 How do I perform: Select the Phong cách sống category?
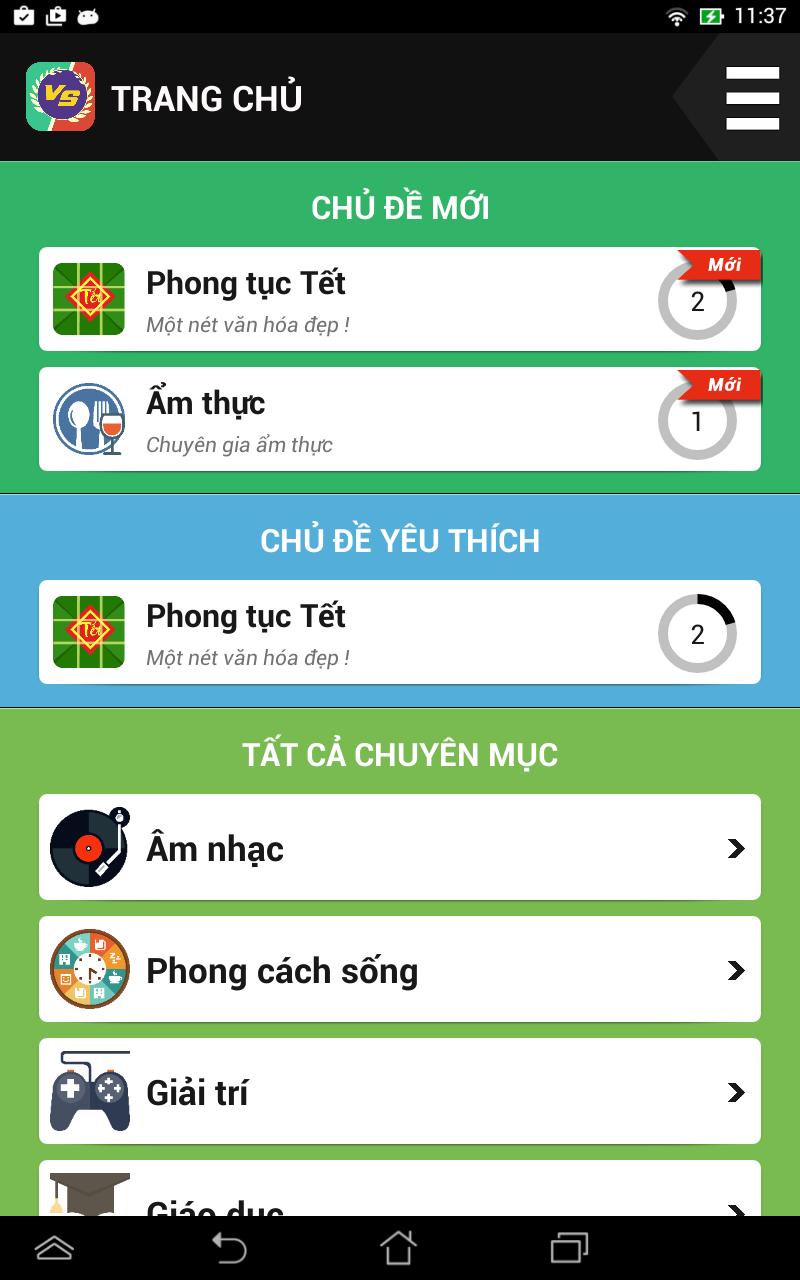[400, 970]
